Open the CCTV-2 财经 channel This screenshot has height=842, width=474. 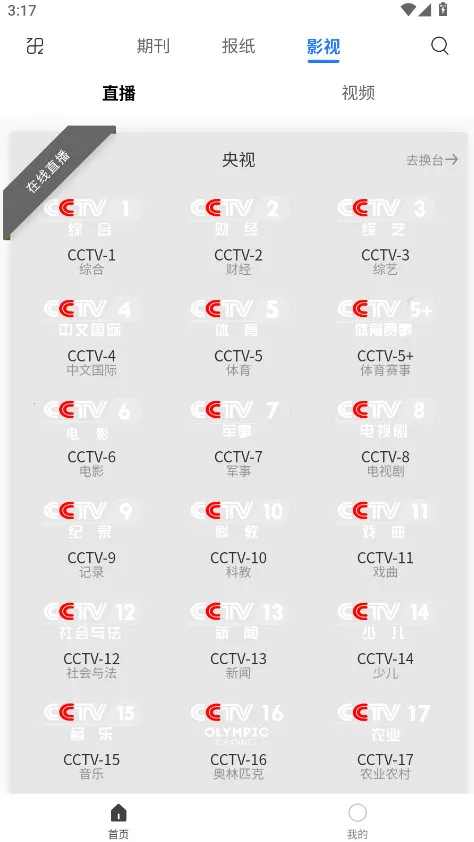coord(238,236)
